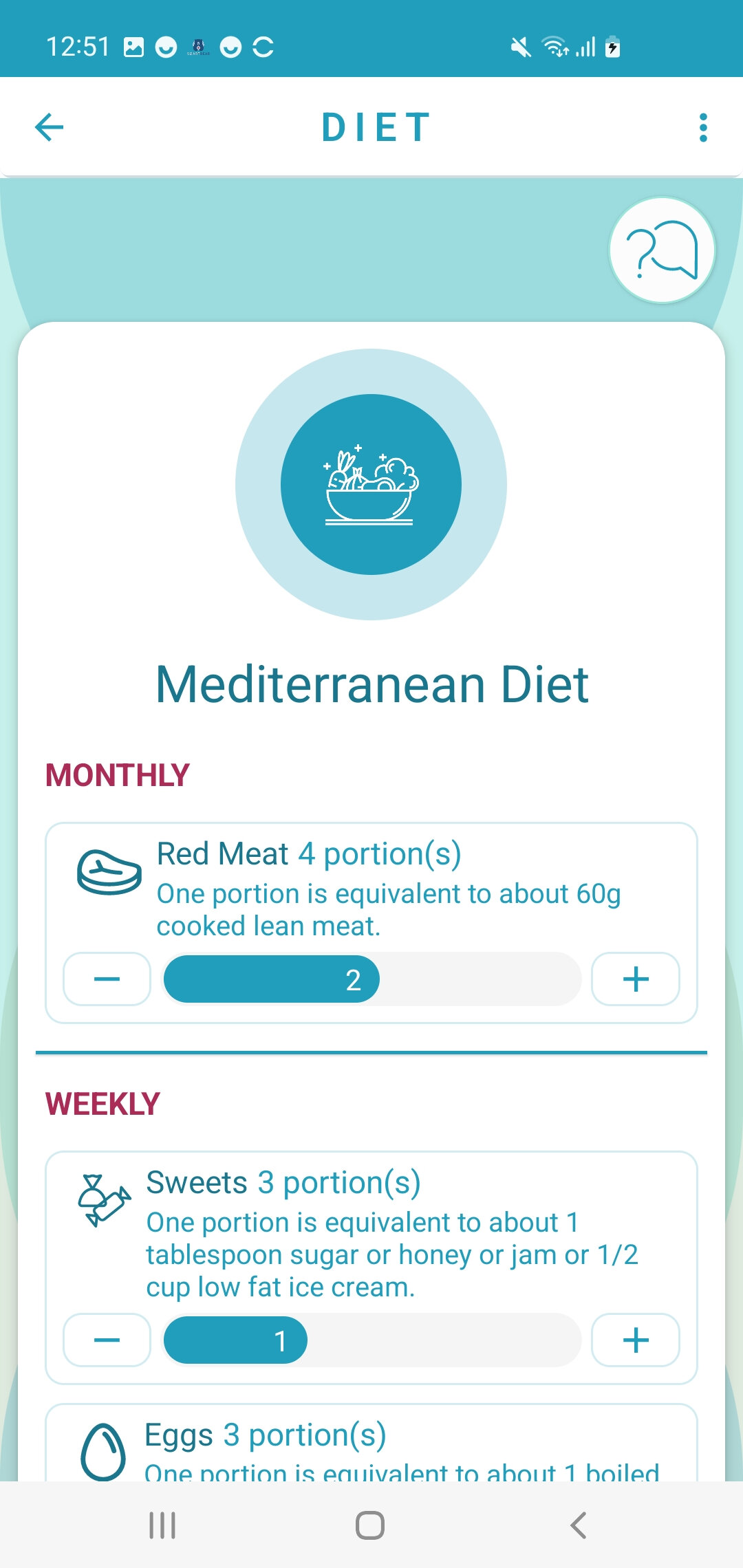The width and height of the screenshot is (743, 1568).
Task: Increase Red Meat portions with plus
Action: click(636, 979)
